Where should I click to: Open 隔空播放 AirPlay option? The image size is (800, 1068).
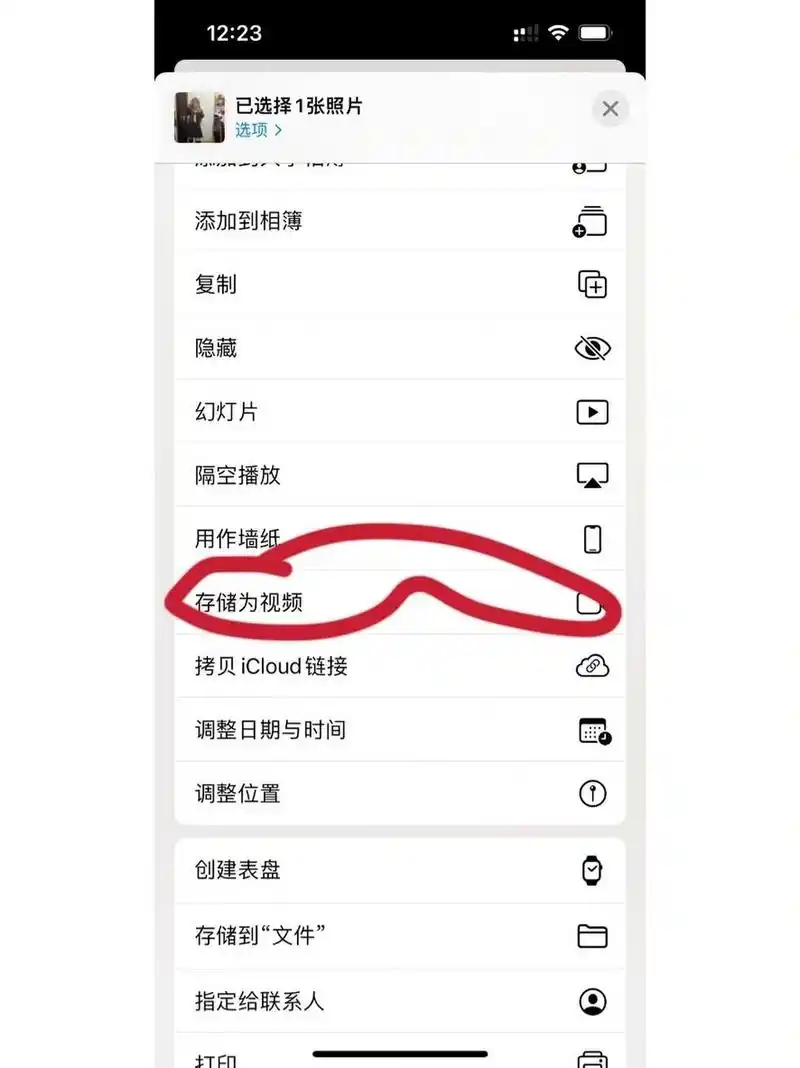tap(400, 475)
